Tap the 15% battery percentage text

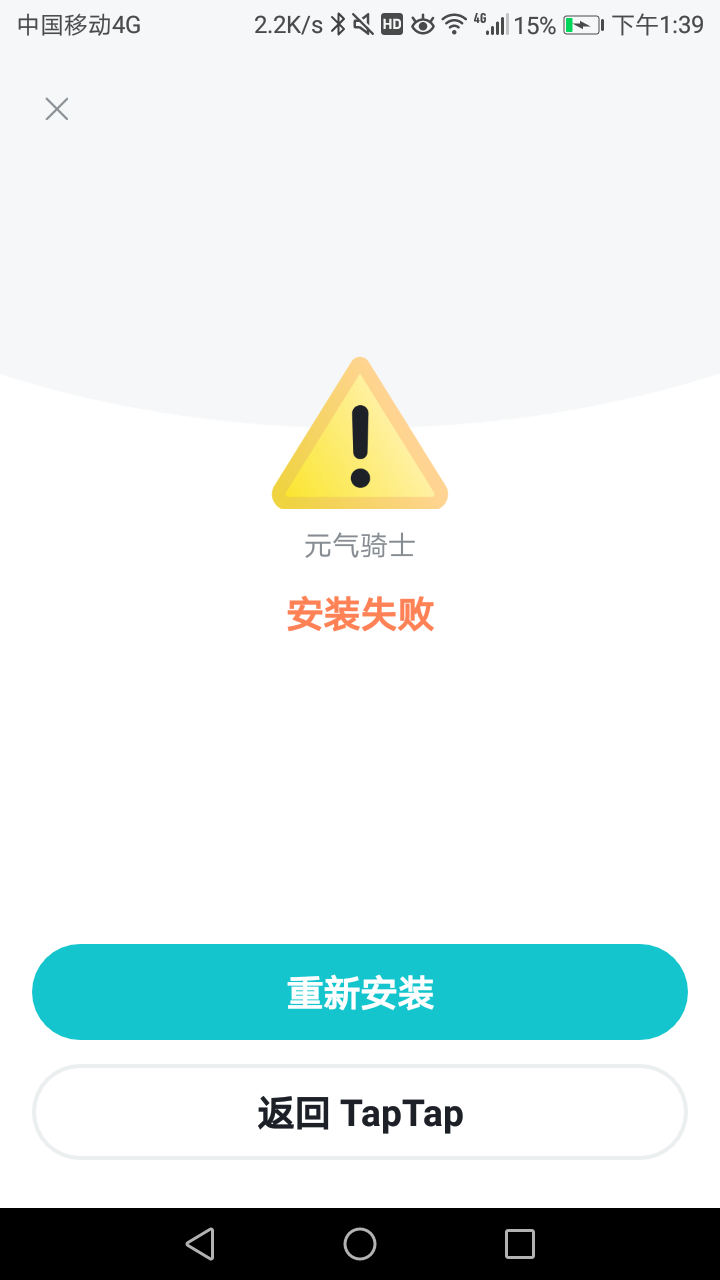(534, 24)
